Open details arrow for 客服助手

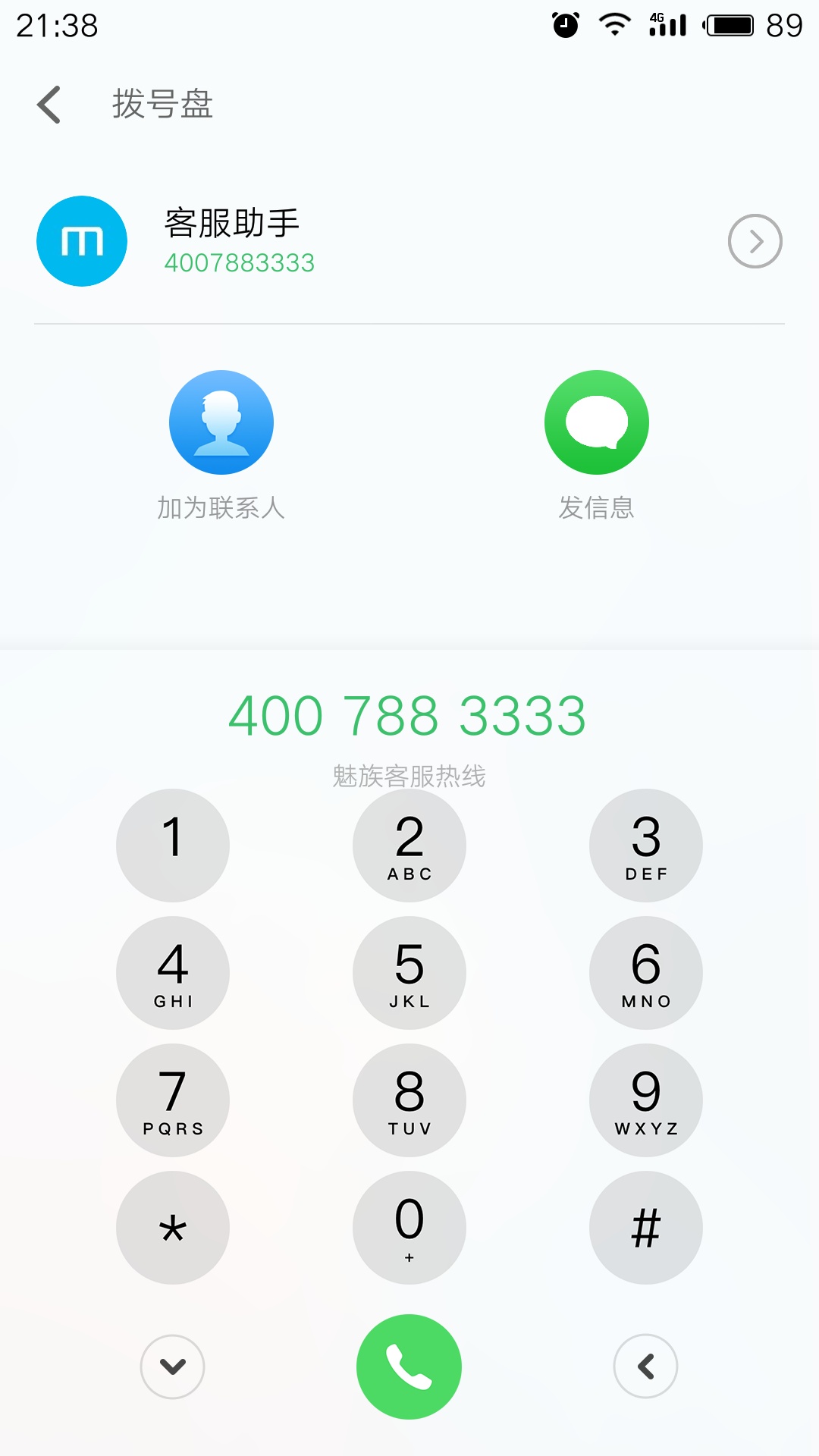pos(755,241)
